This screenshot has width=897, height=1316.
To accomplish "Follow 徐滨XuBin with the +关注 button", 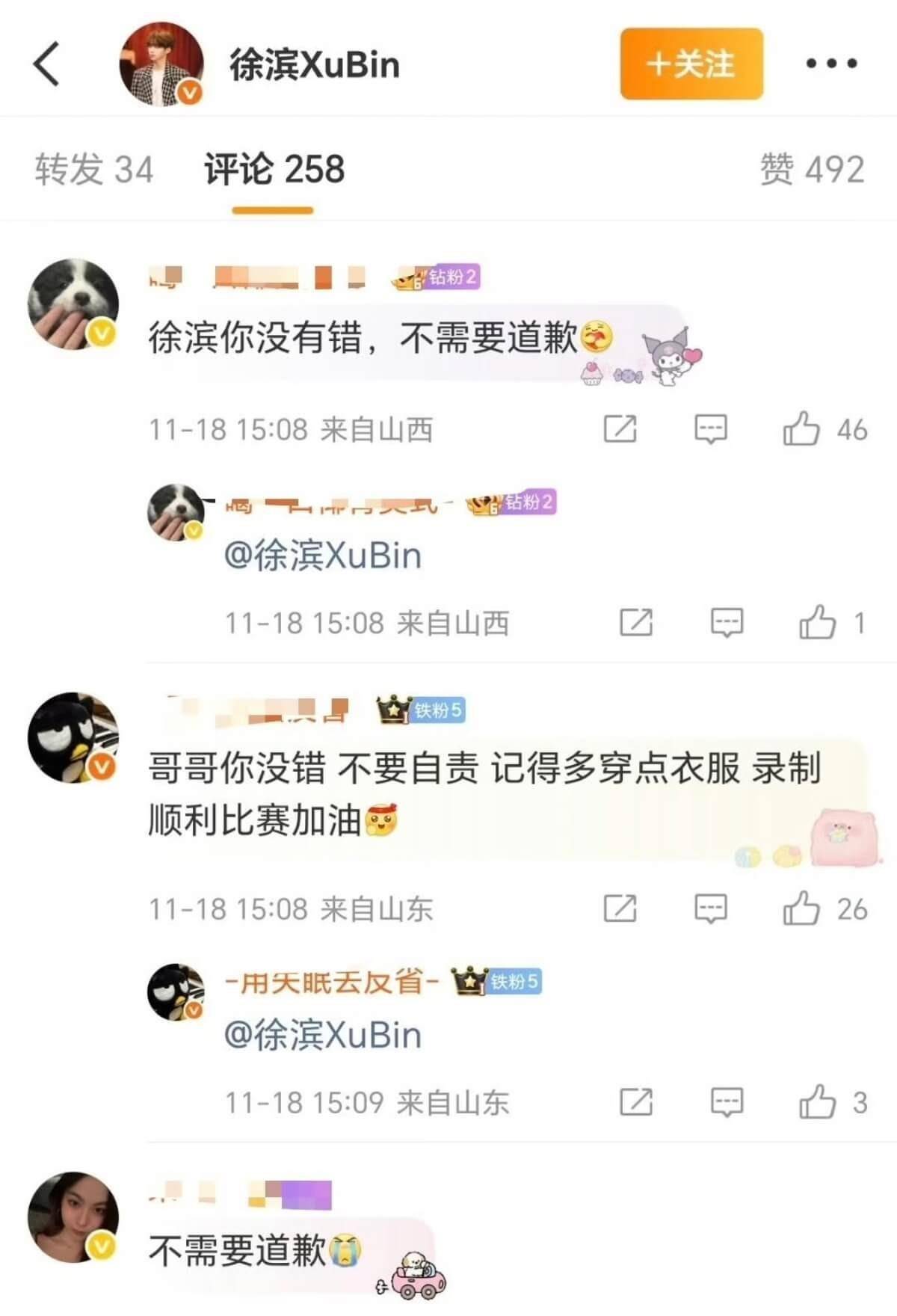I will 691,64.
